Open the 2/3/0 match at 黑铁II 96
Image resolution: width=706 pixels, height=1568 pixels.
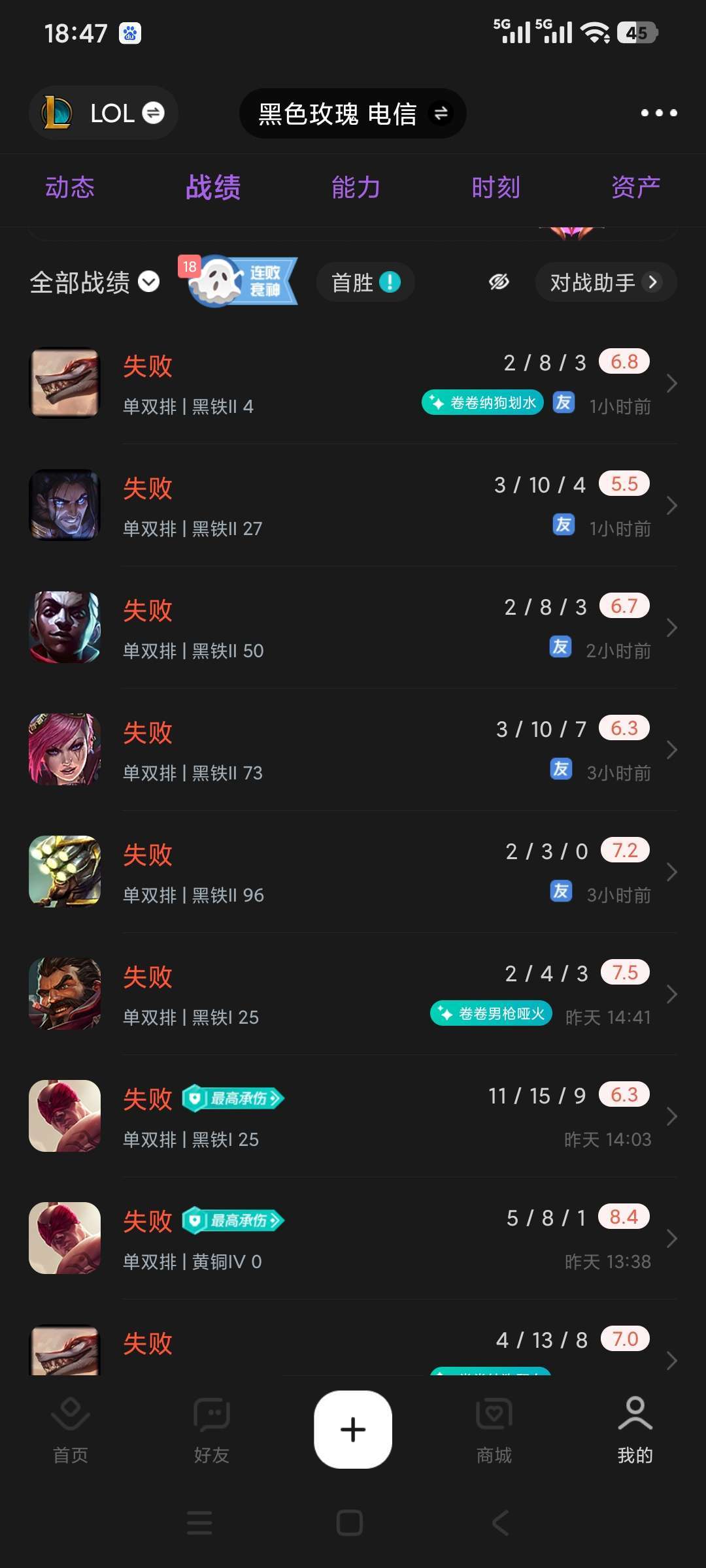point(353,872)
